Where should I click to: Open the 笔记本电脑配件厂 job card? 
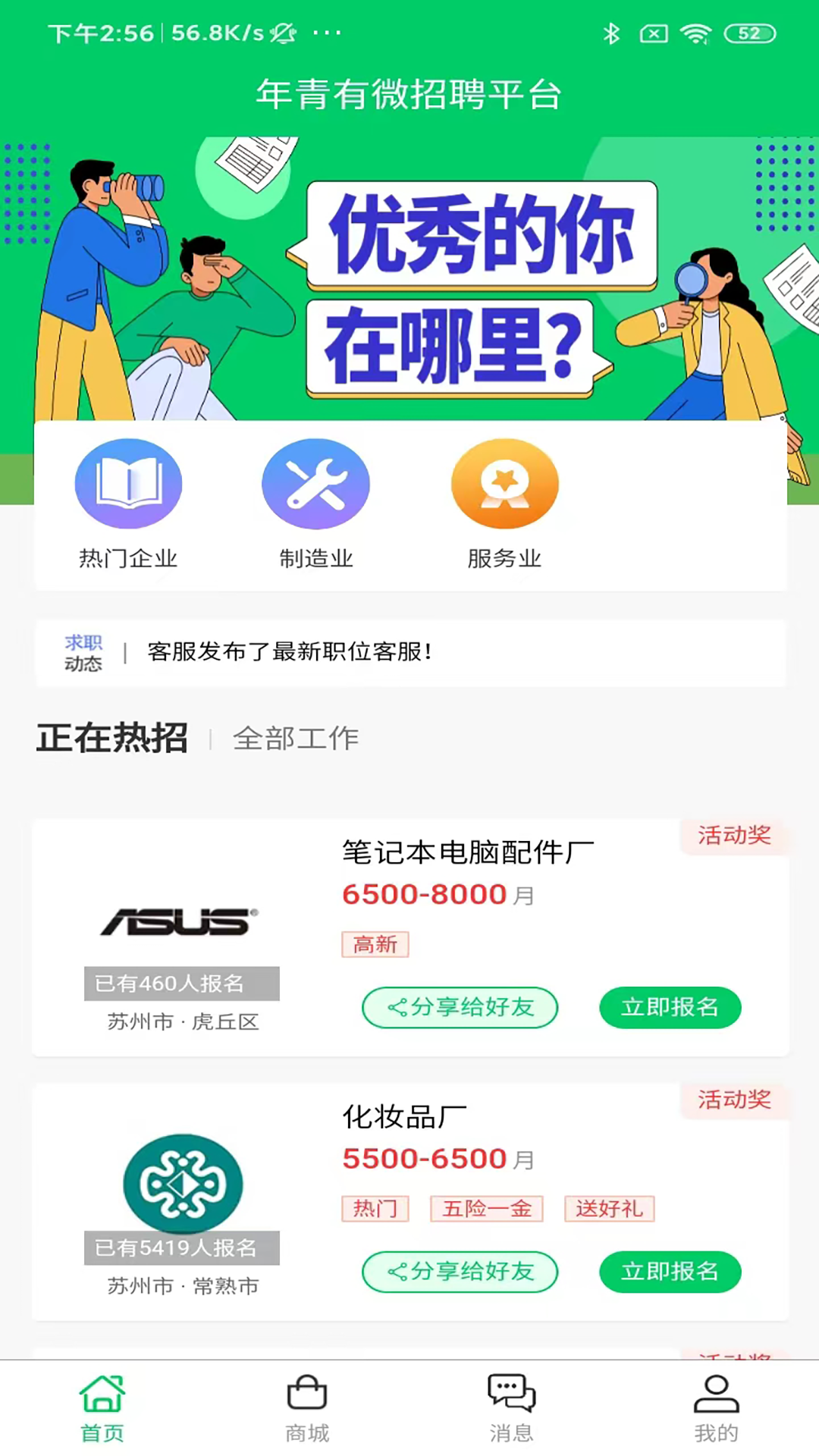pyautogui.click(x=410, y=937)
